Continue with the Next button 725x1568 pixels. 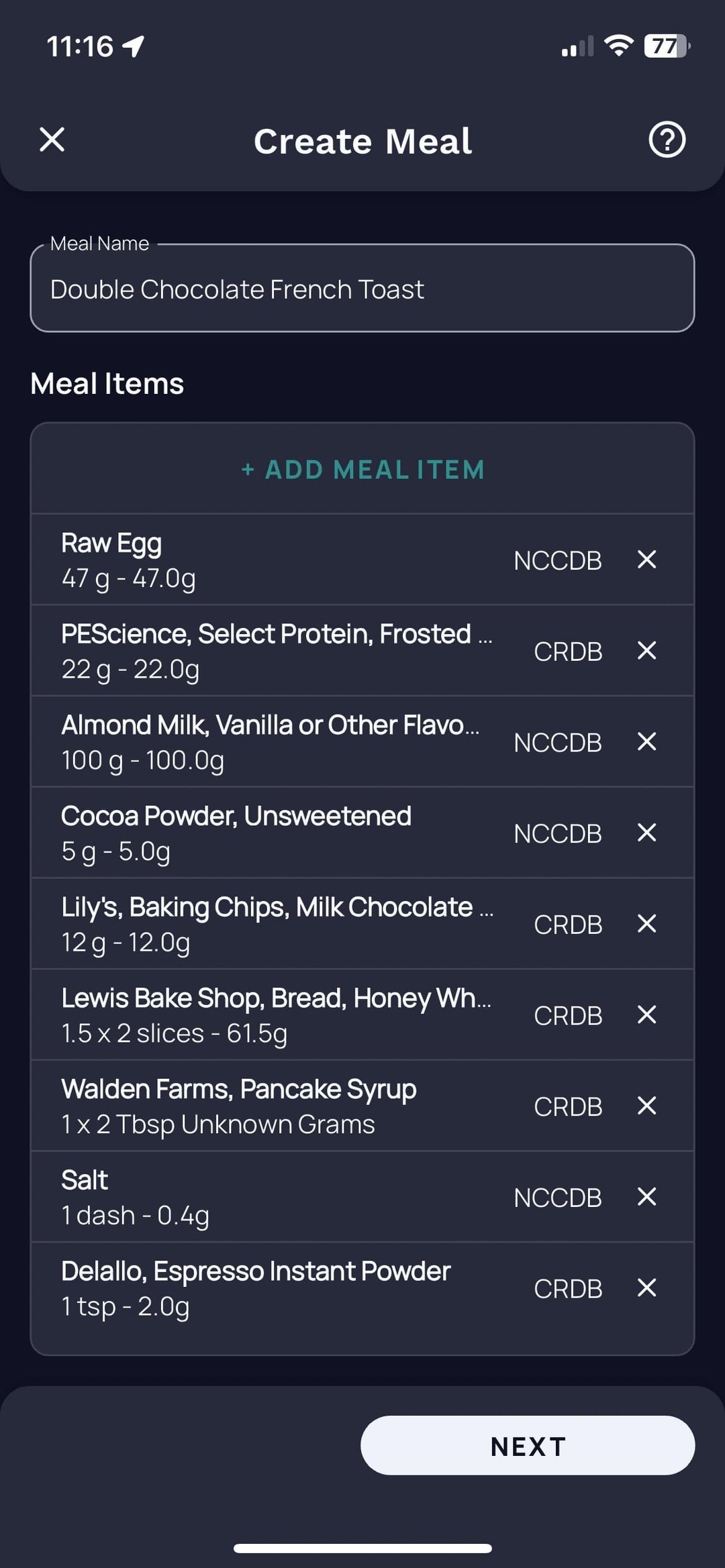point(528,1446)
